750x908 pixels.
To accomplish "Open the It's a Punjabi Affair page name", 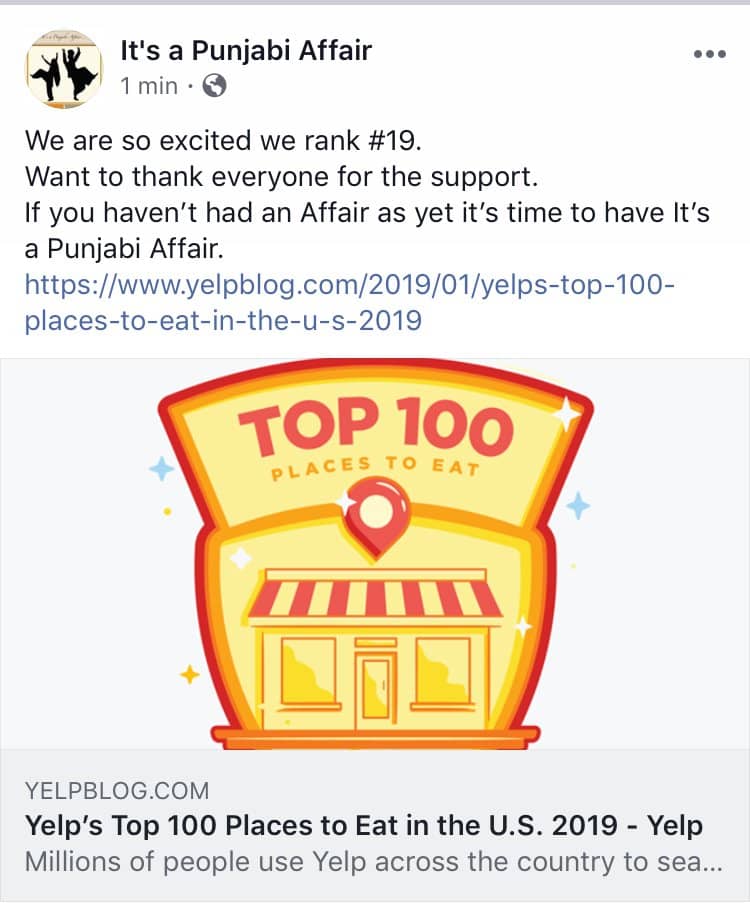I will coord(246,49).
